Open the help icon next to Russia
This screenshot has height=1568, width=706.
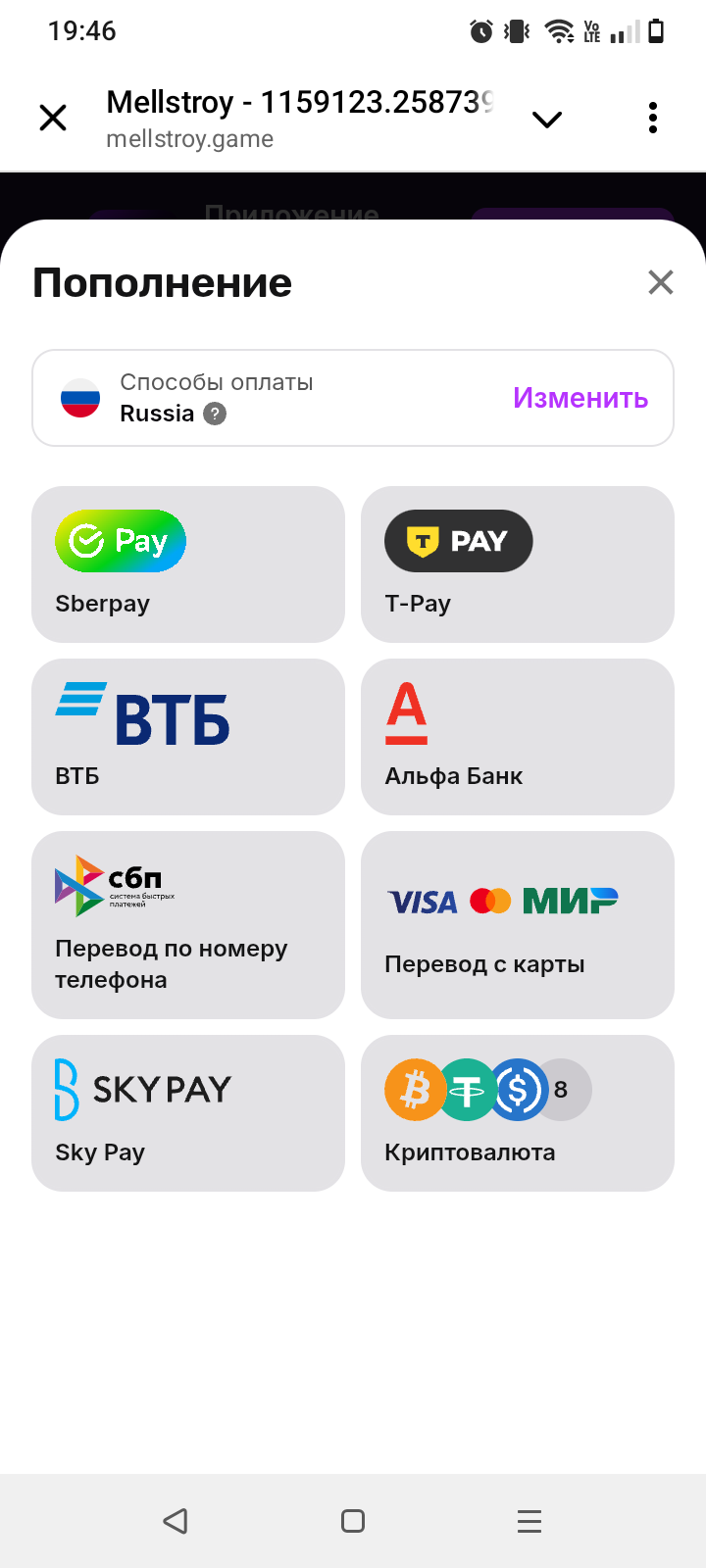pyautogui.click(x=215, y=414)
